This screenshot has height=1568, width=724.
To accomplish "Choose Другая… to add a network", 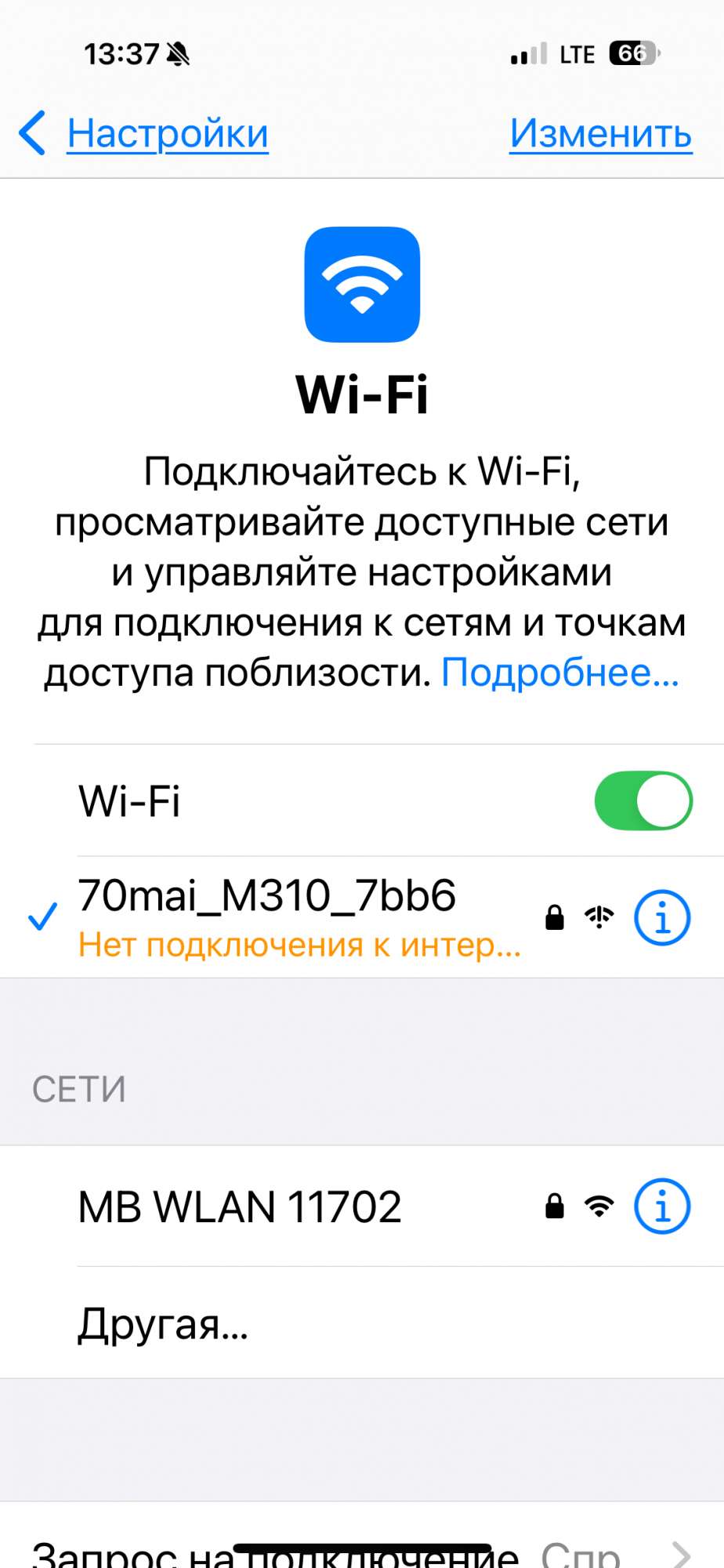I will [362, 1323].
